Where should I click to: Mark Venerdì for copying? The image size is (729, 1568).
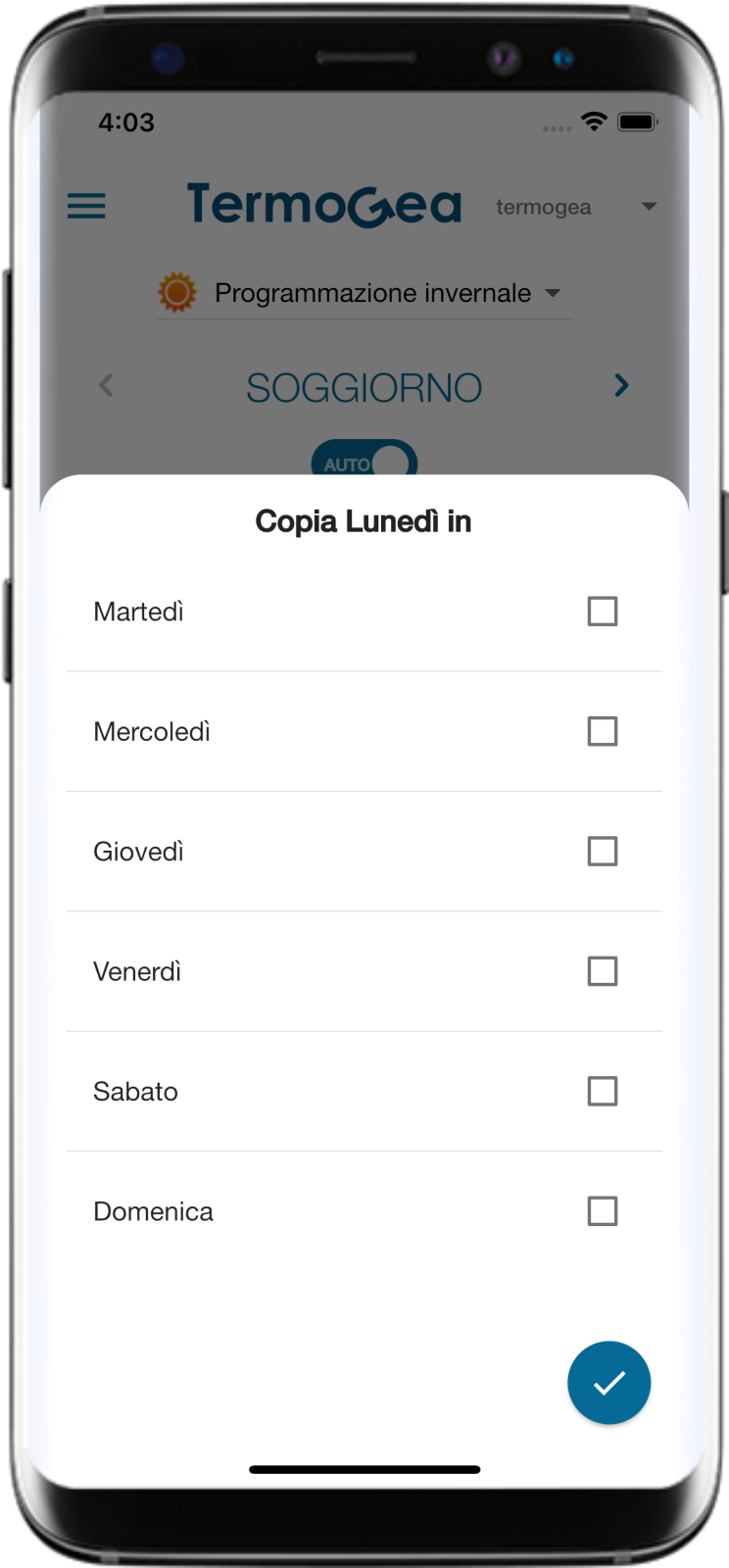point(603,971)
